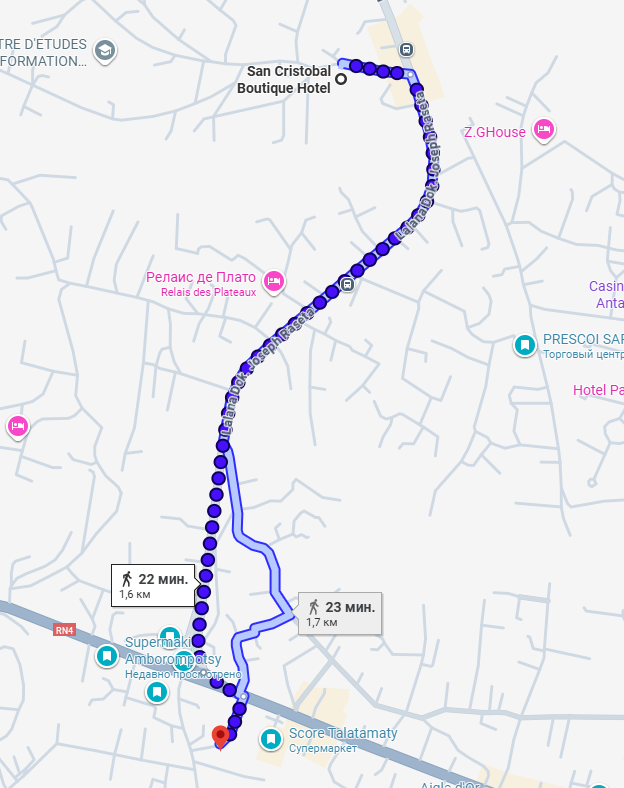Viewport: 624px width, 788px height.
Task: Open the Hotel Pa… marker
Action: (x=598, y=389)
